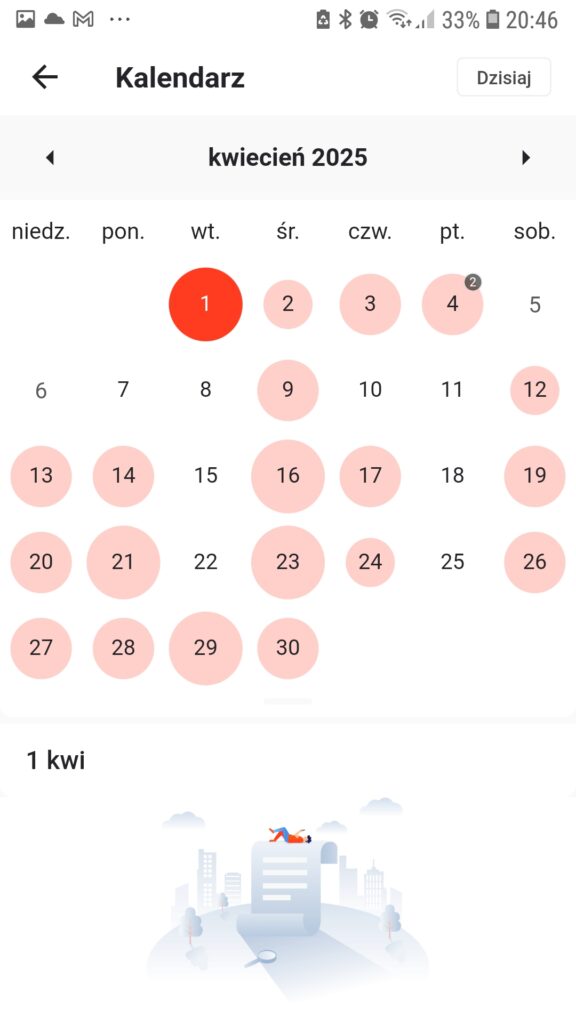Choose day 9 in the calendar

(288, 390)
